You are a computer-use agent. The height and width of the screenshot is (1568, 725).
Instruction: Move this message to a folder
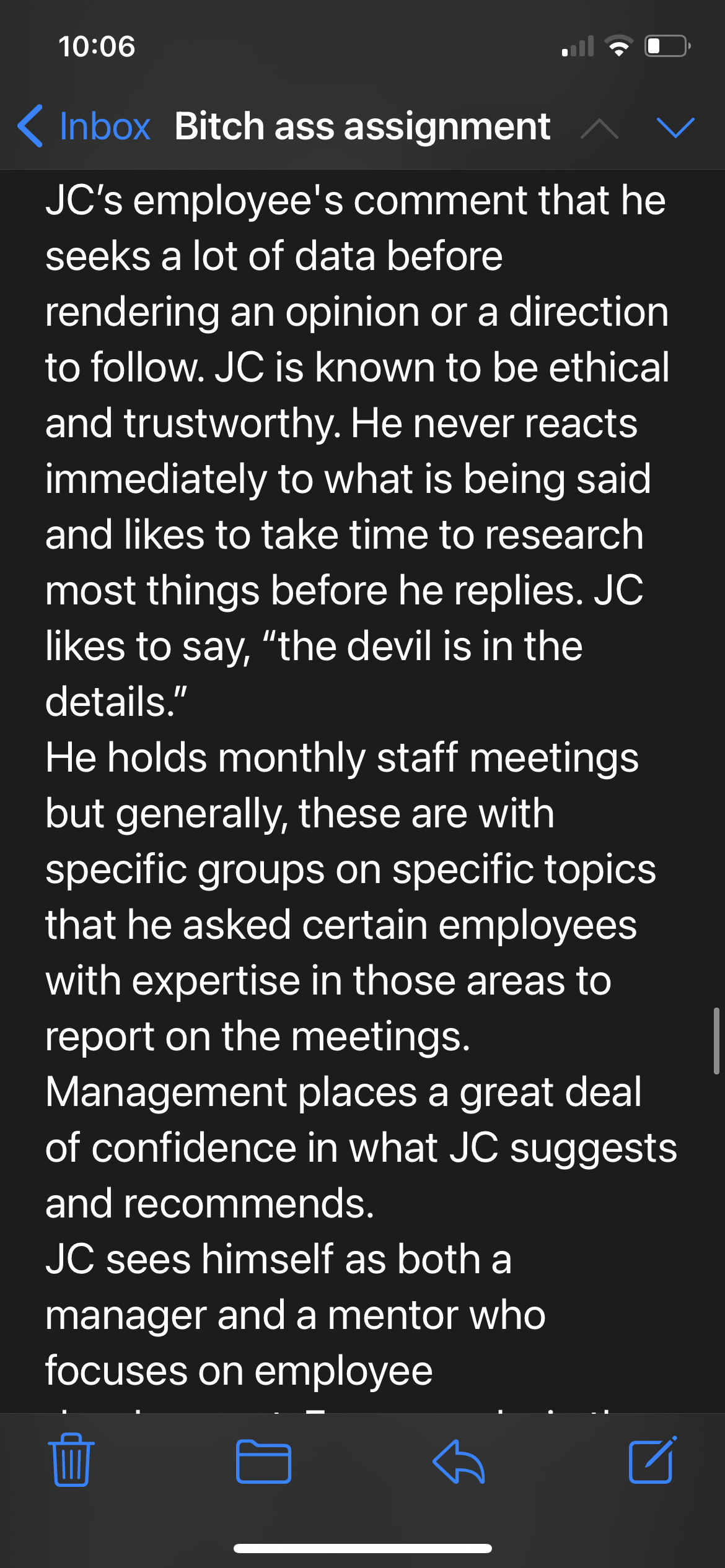coord(263,1461)
